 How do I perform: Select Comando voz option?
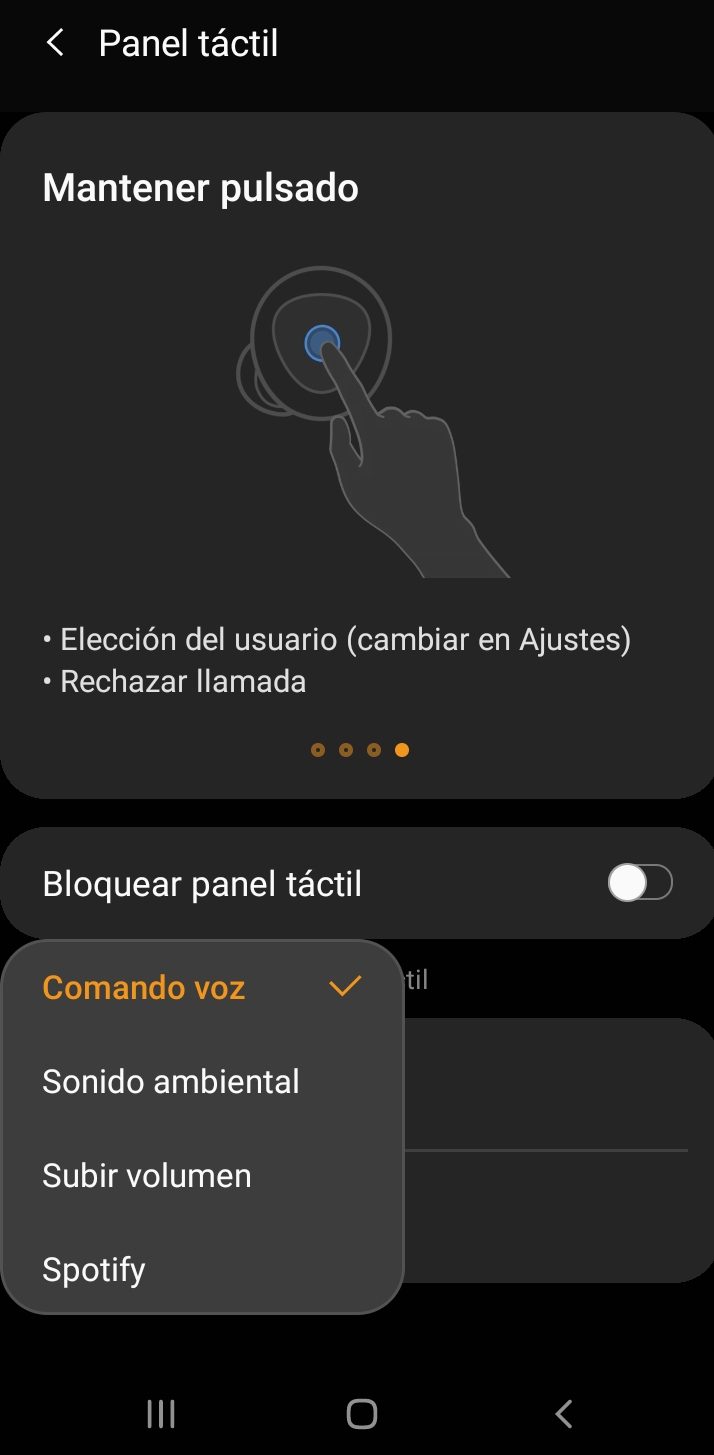[x=200, y=988]
